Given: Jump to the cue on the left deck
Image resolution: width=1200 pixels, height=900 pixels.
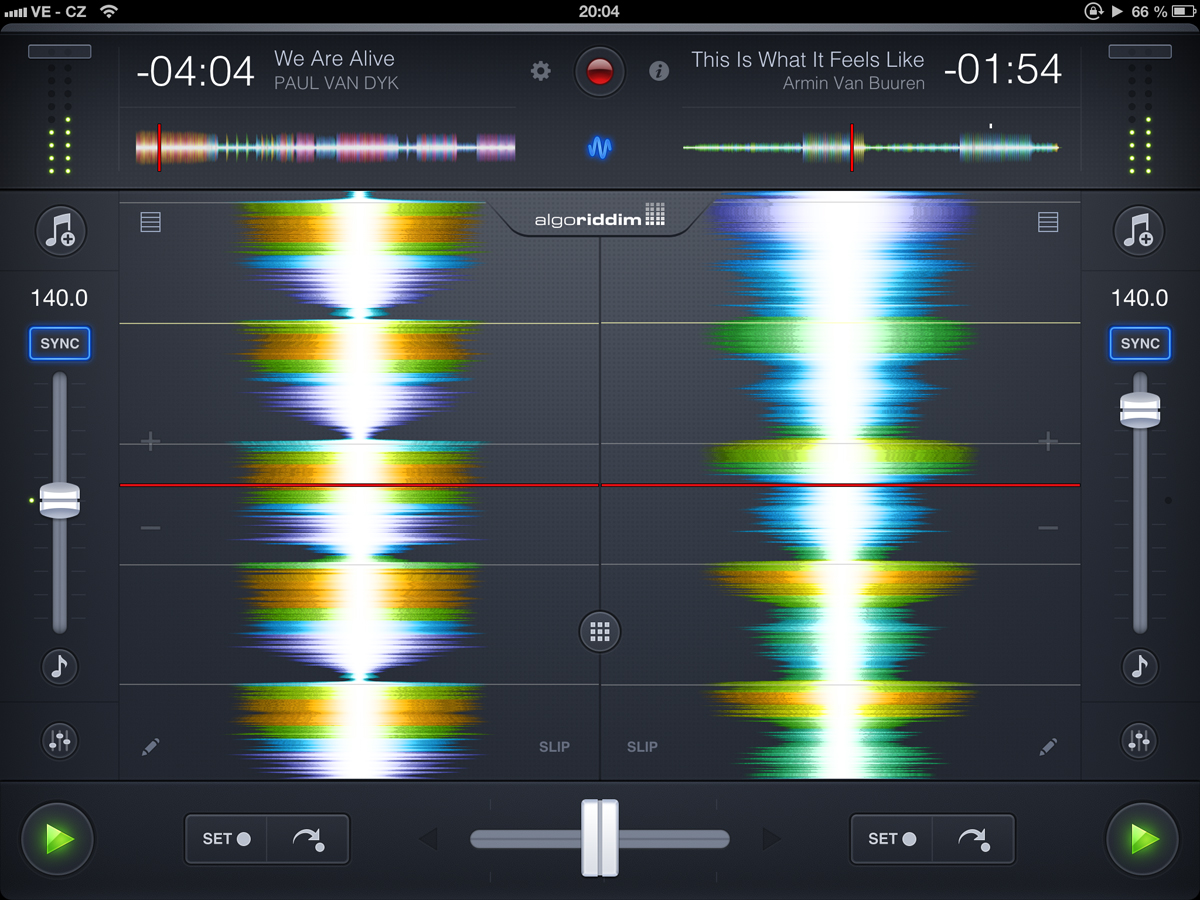Looking at the screenshot, I should pos(308,839).
